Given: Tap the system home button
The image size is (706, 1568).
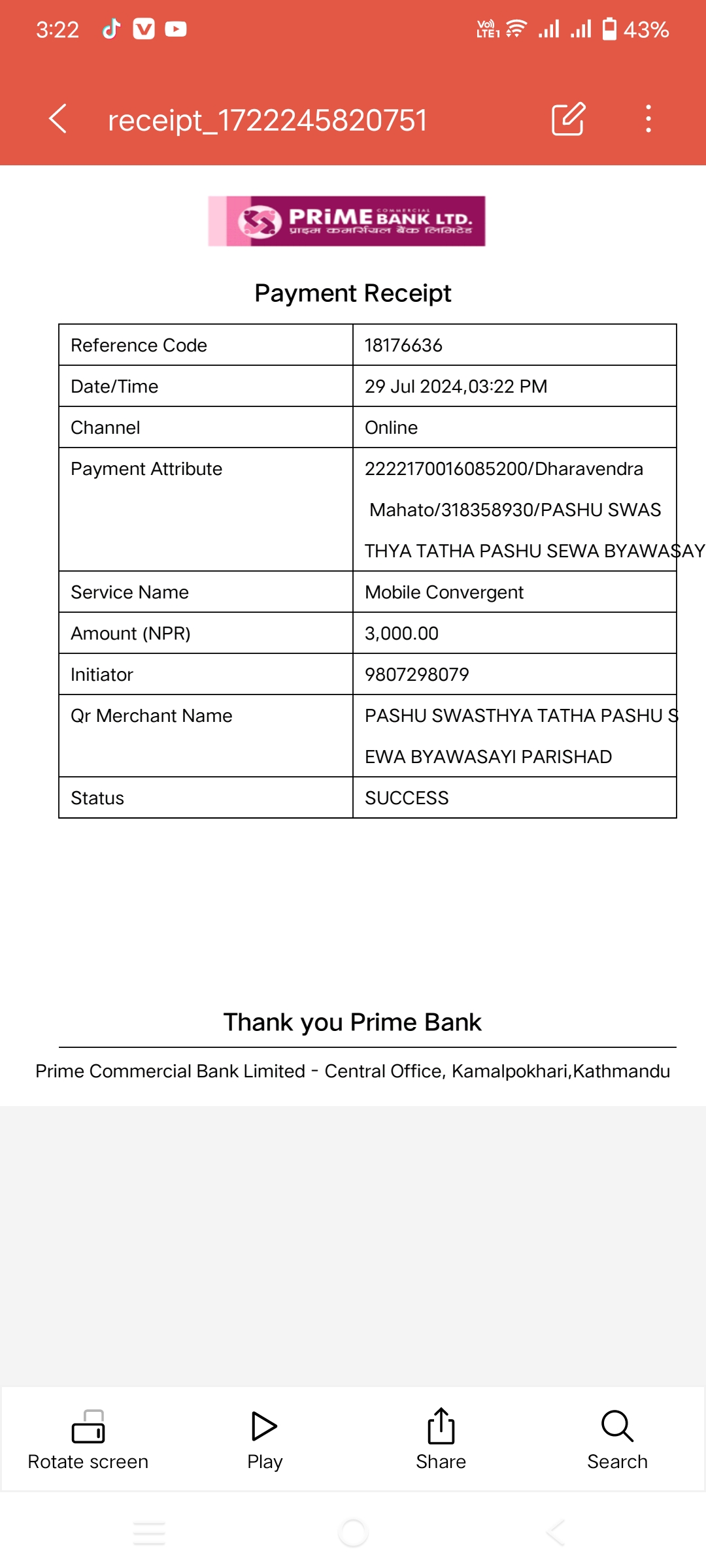Looking at the screenshot, I should [353, 1533].
